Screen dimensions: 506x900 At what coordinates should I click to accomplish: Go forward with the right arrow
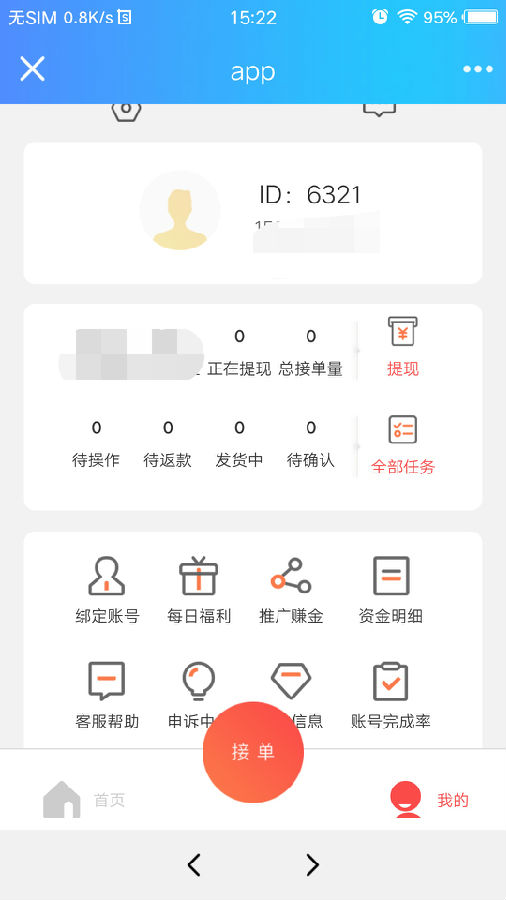[312, 864]
